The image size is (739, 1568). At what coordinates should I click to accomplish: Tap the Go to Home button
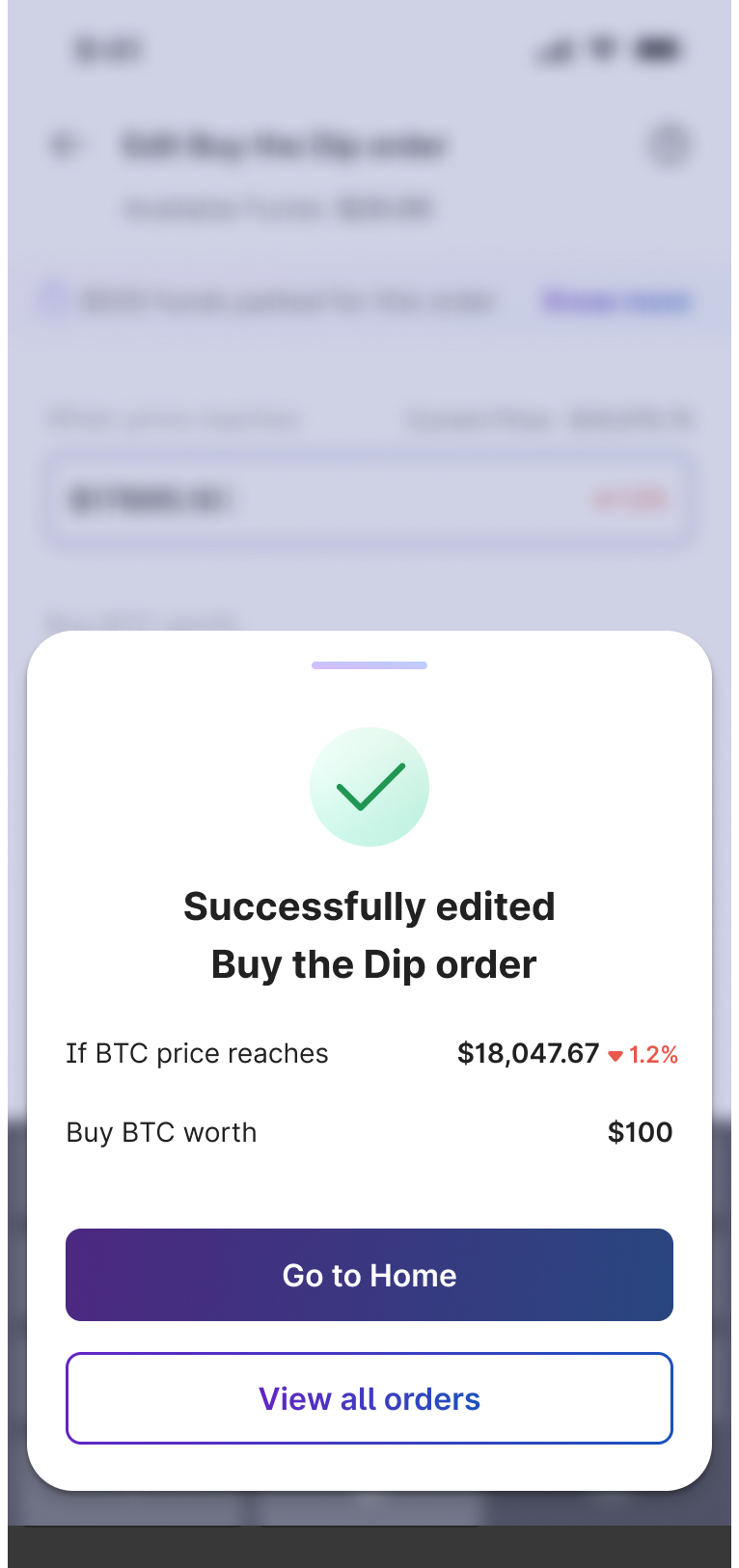(369, 1274)
